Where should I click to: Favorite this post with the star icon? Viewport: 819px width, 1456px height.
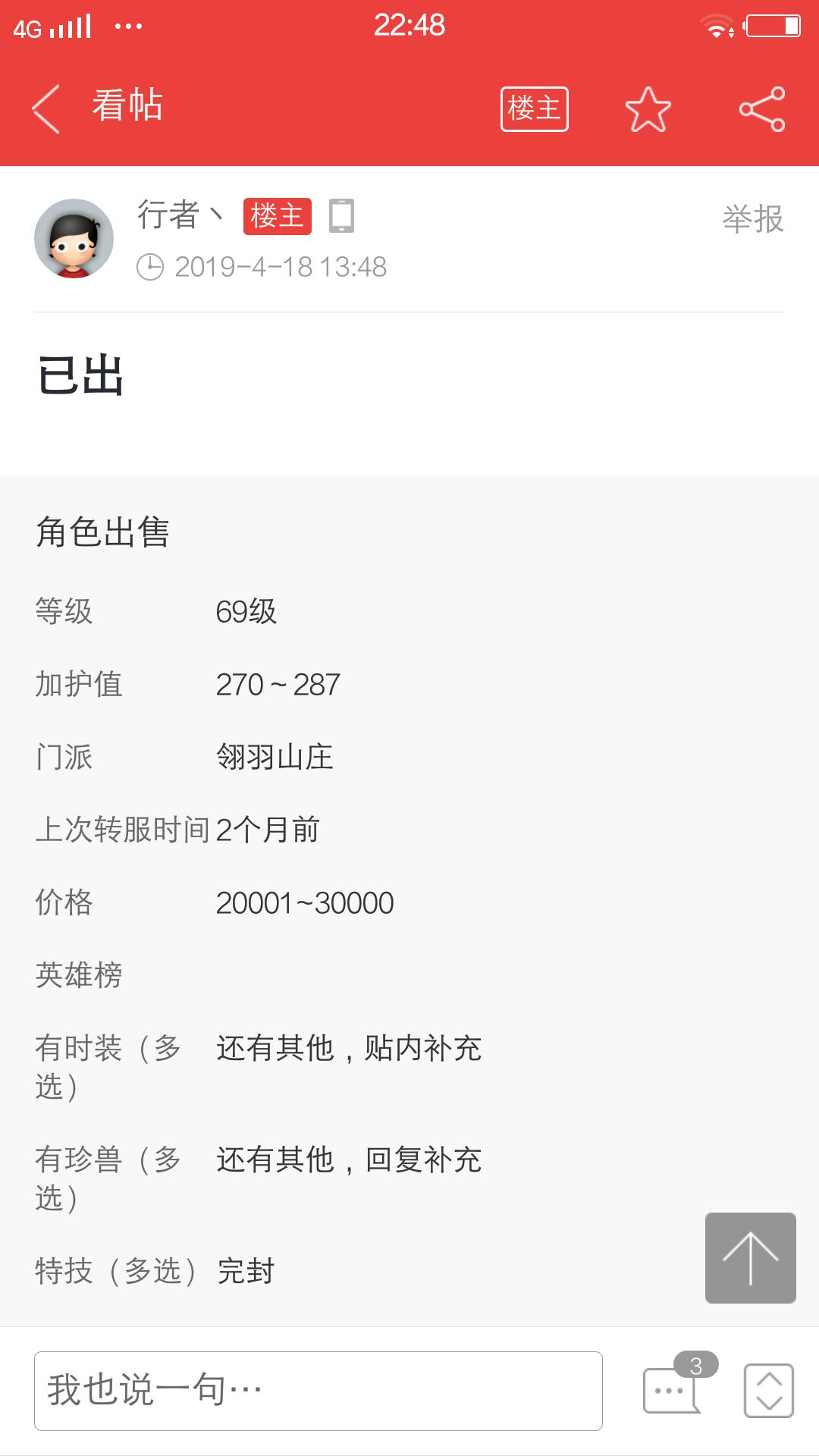(648, 109)
